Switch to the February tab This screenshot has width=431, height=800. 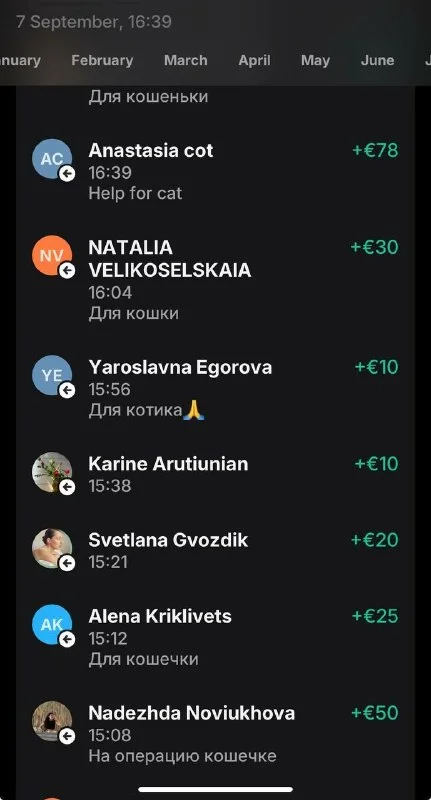(x=102, y=60)
